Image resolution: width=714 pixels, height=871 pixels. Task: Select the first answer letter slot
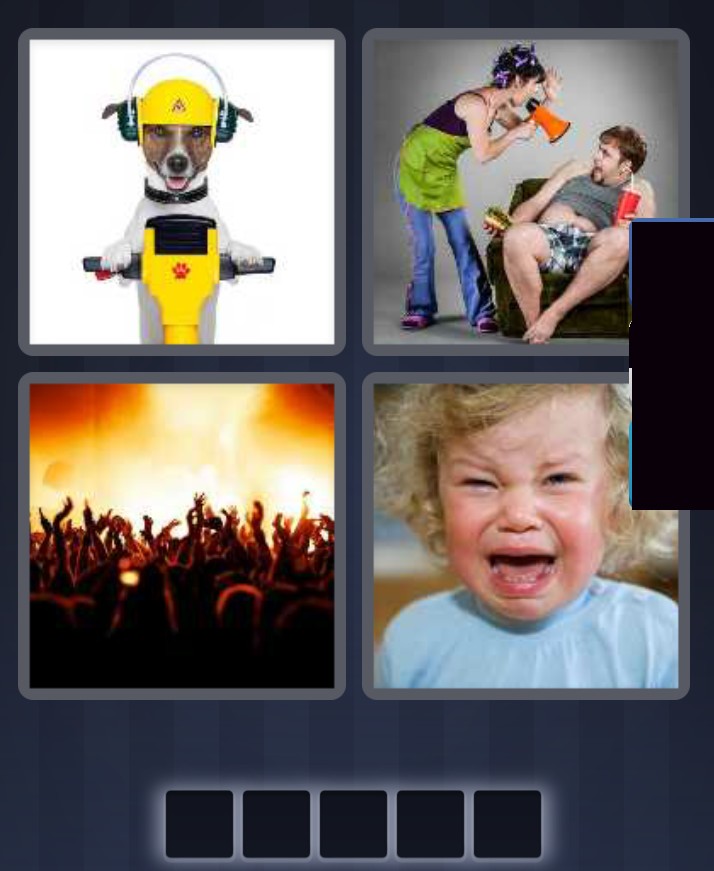[x=199, y=824]
